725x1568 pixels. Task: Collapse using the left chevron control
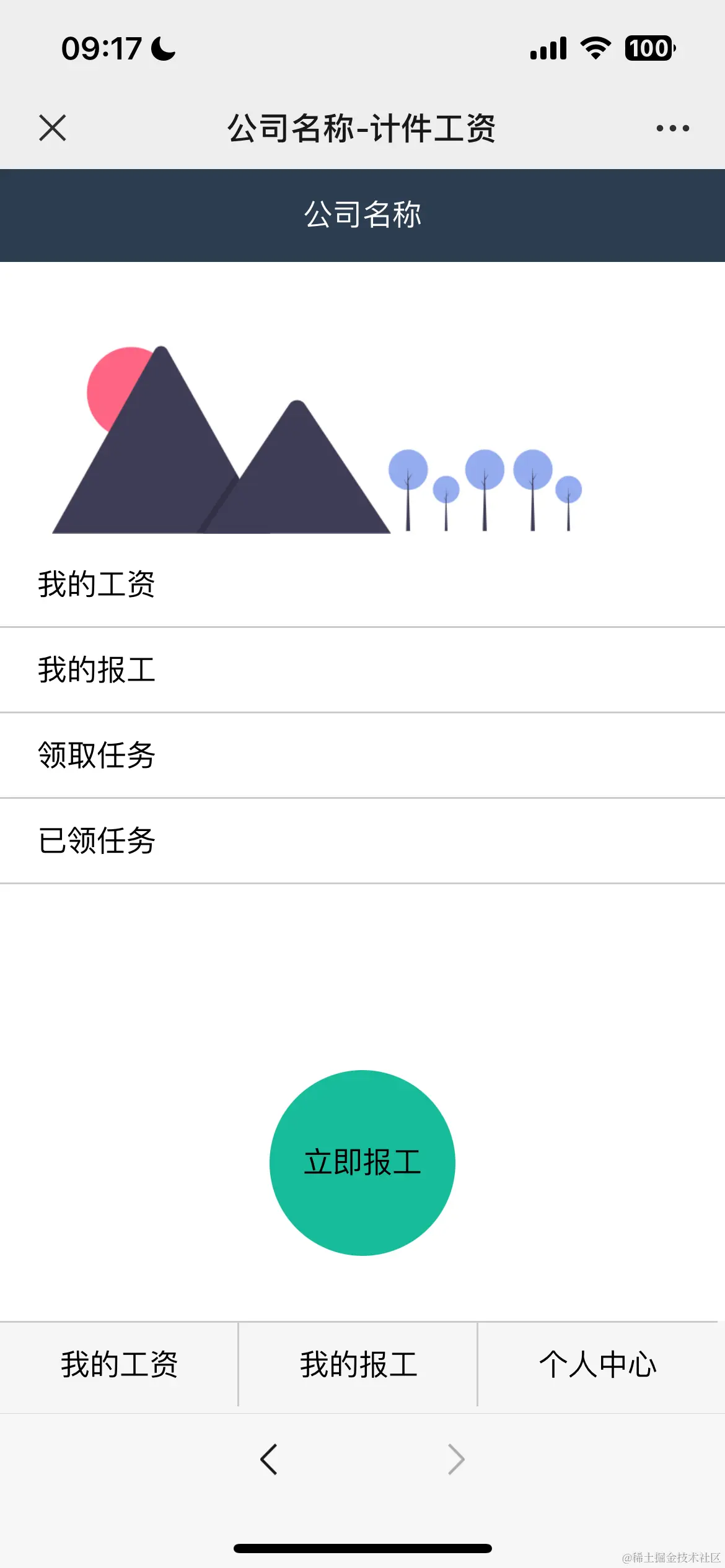(x=269, y=1458)
